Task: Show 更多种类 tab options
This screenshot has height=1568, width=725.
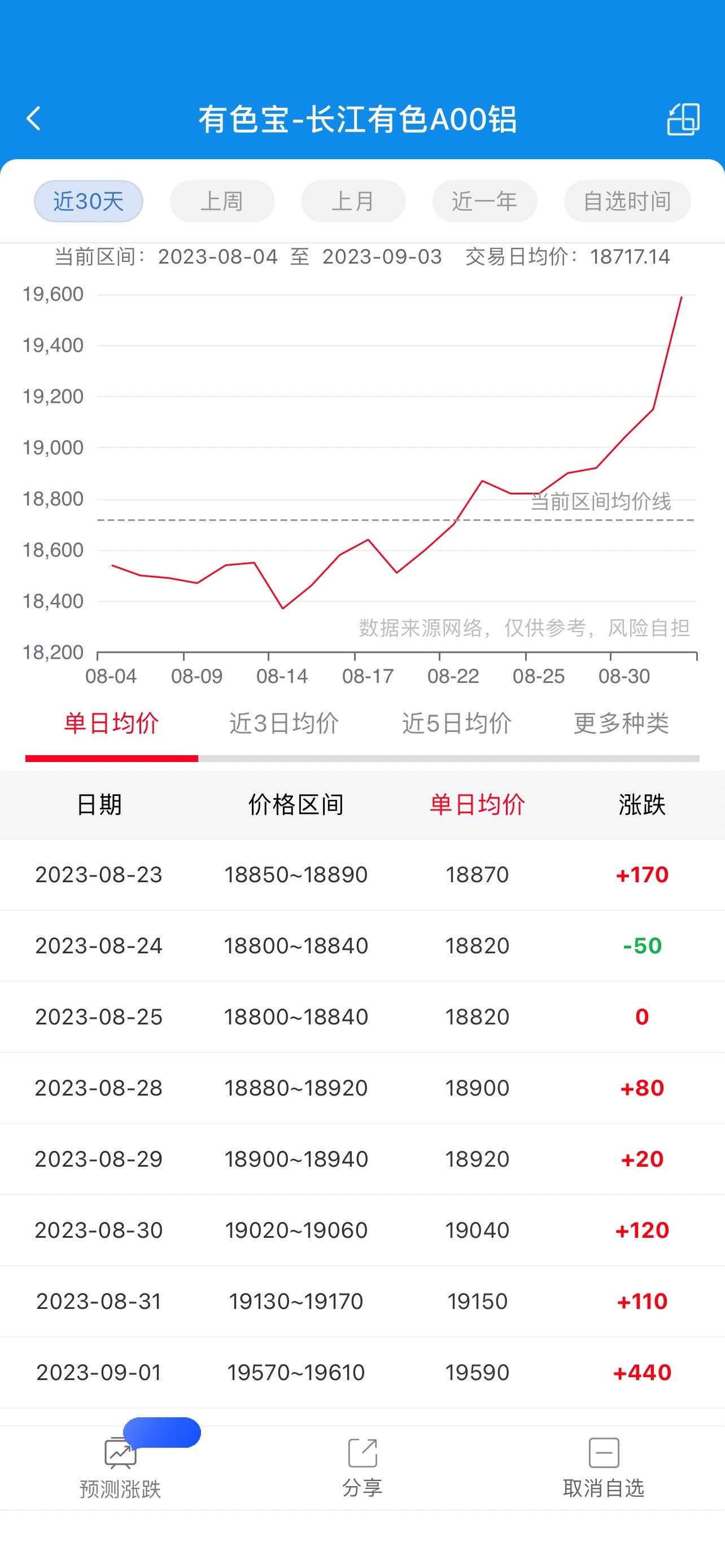Action: coord(621,724)
